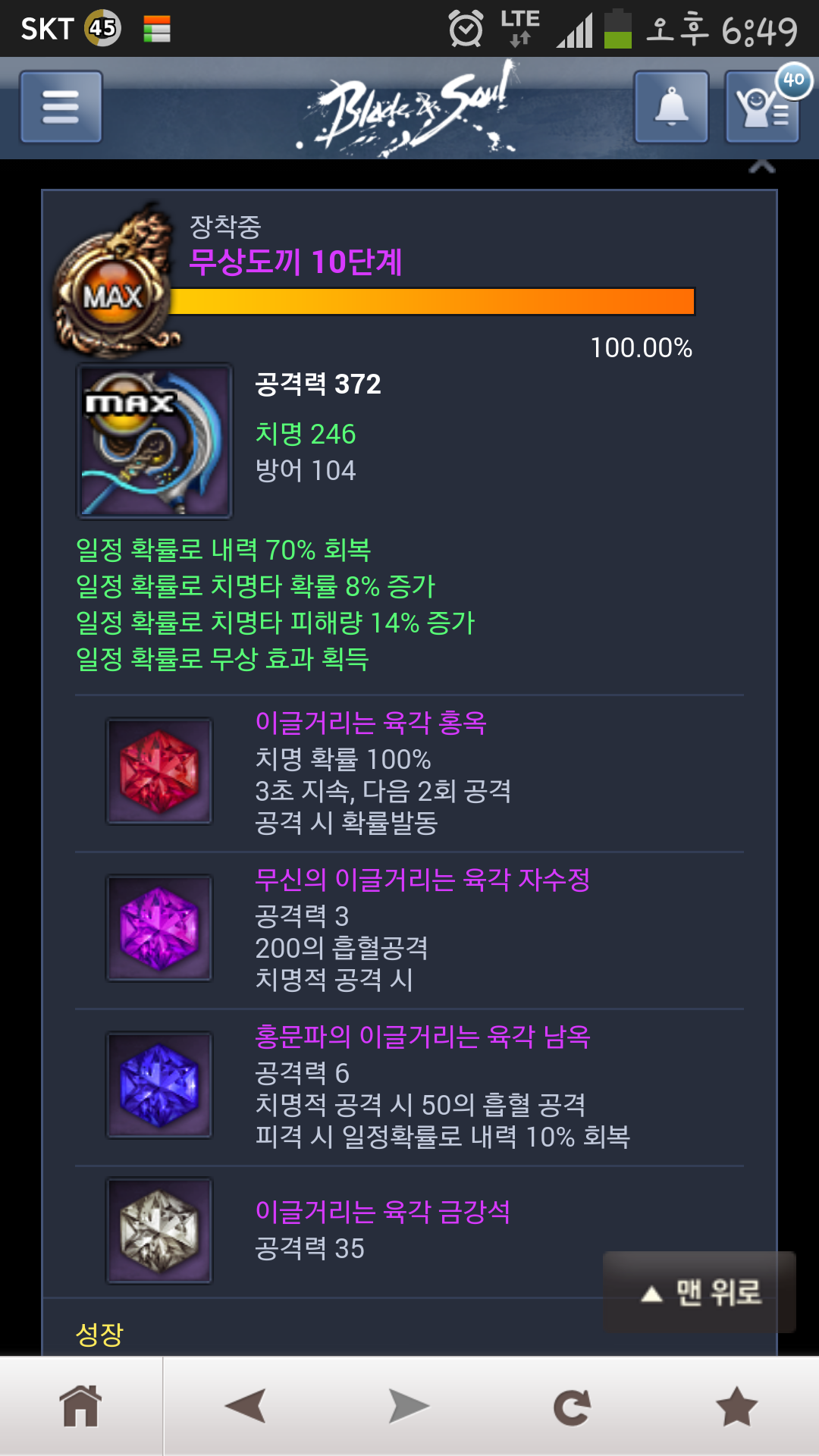This screenshot has width=819, height=1456.
Task: Reload the current page
Action: [572, 1407]
